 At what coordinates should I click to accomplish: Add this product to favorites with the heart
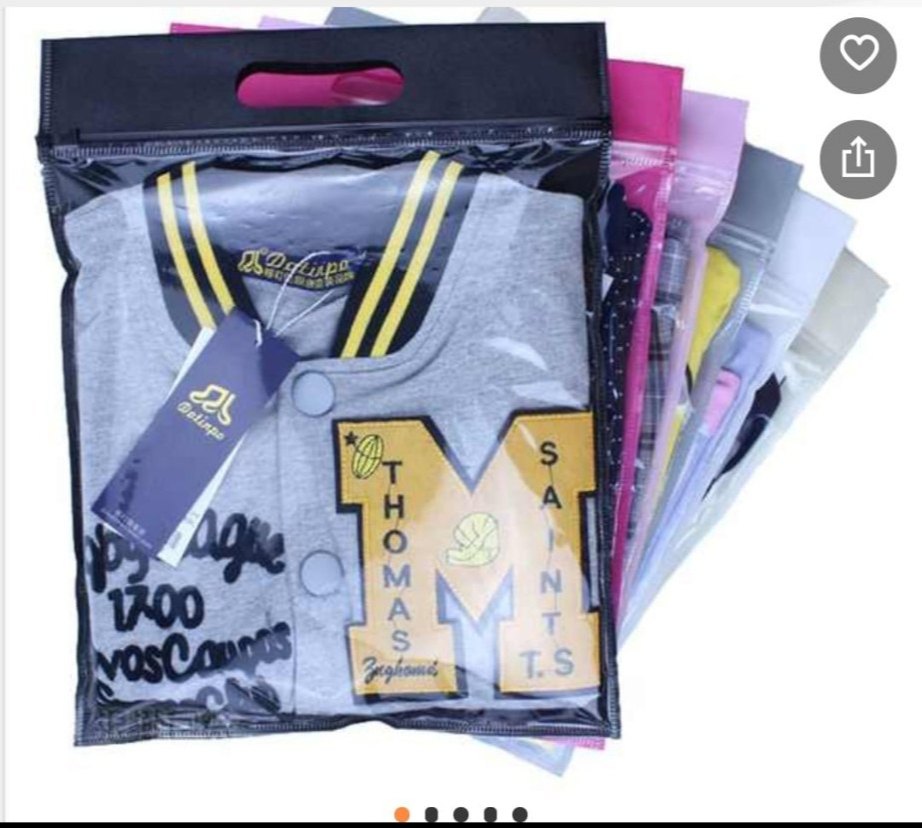point(858,55)
